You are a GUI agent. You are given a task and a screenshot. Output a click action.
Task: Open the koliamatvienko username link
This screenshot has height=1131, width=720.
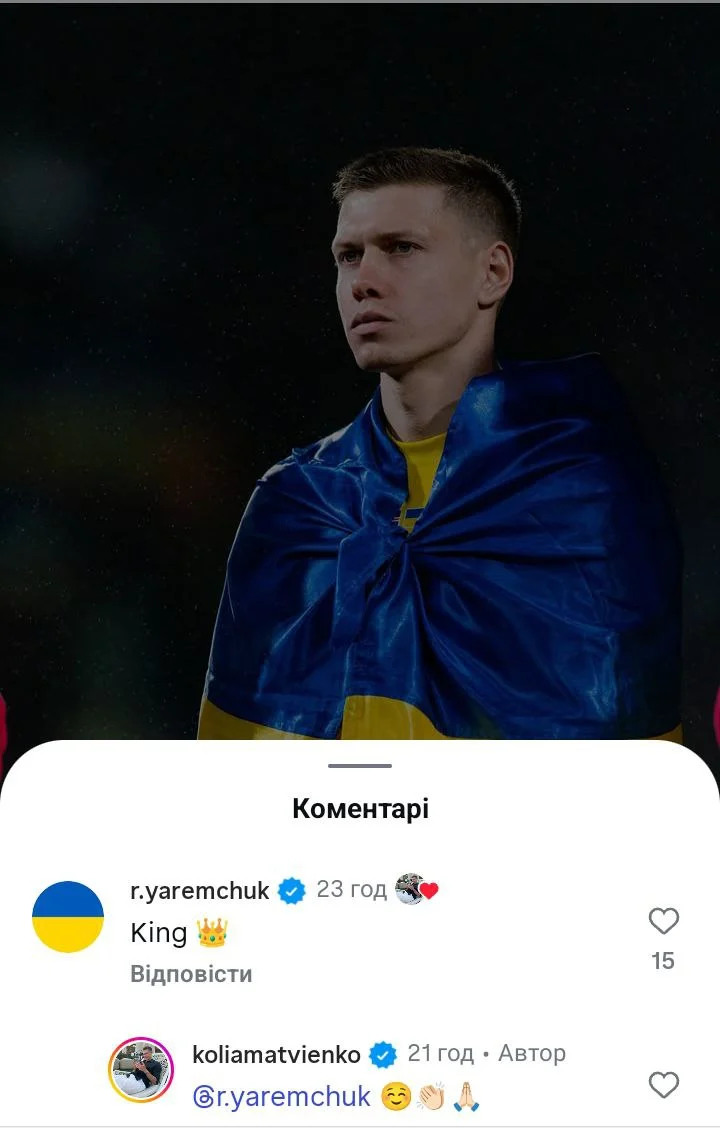[x=276, y=1054]
